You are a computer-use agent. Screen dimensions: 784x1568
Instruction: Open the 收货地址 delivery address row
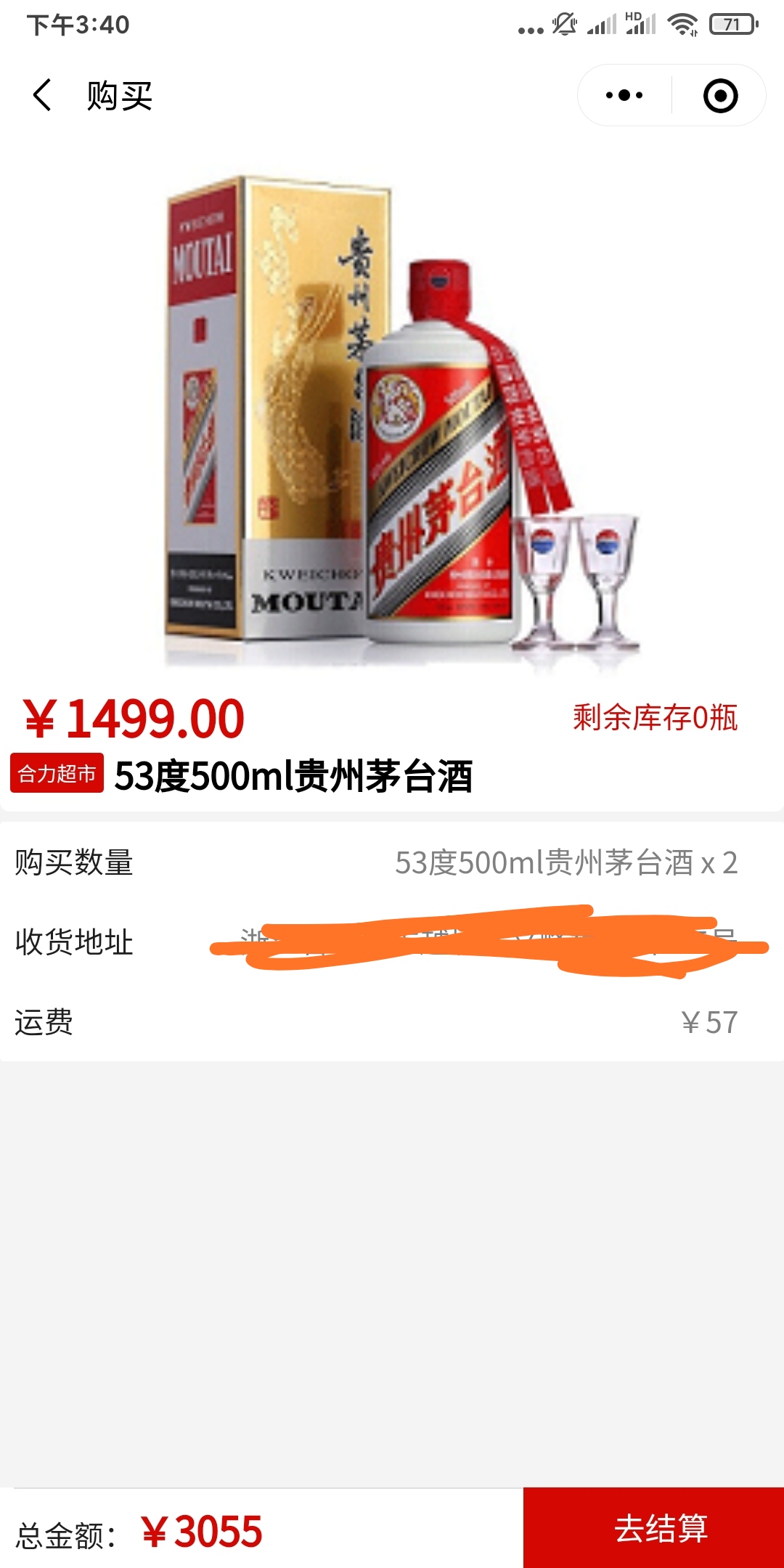click(x=392, y=942)
